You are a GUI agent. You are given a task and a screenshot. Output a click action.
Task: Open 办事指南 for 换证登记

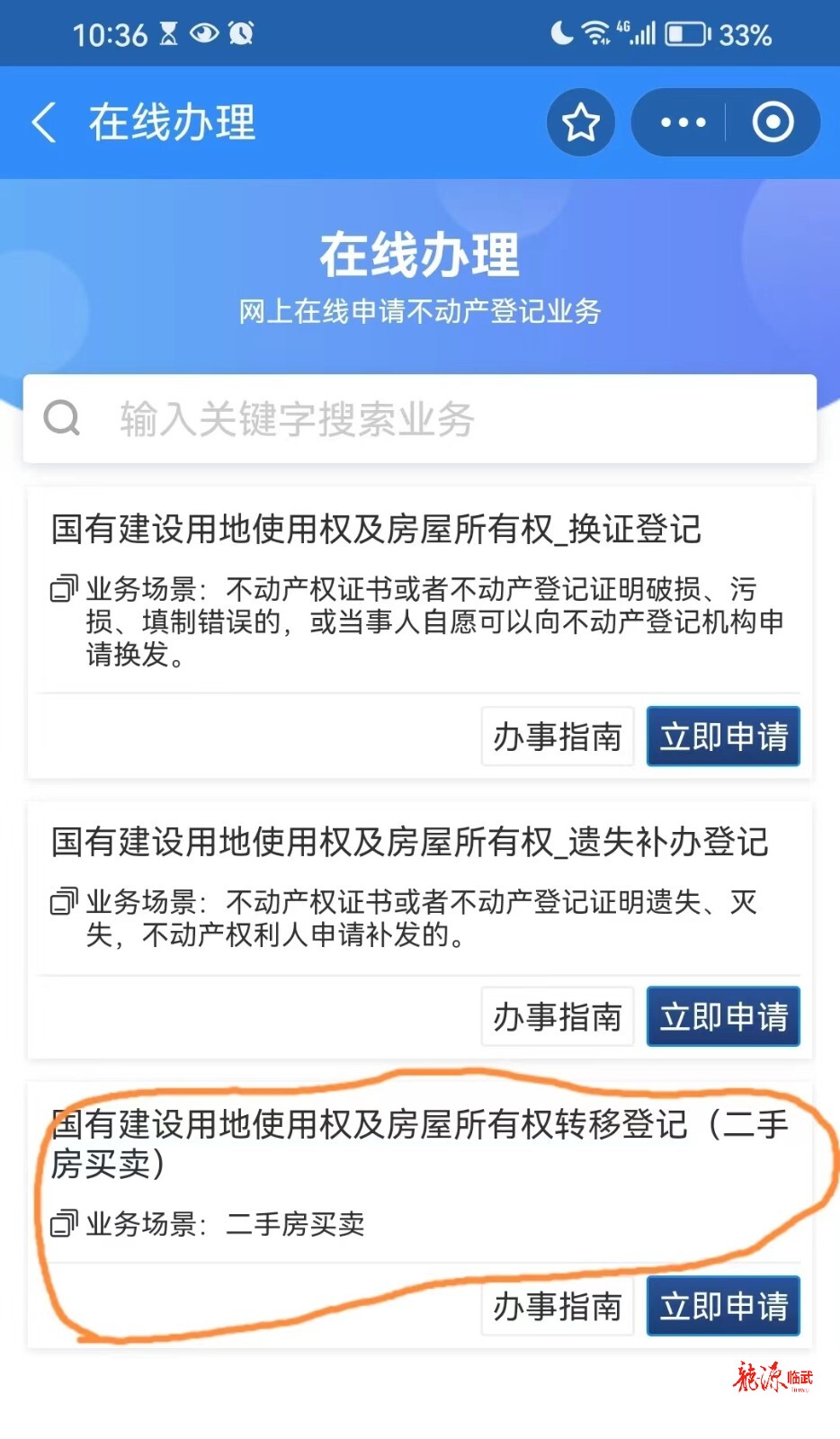pyautogui.click(x=558, y=737)
